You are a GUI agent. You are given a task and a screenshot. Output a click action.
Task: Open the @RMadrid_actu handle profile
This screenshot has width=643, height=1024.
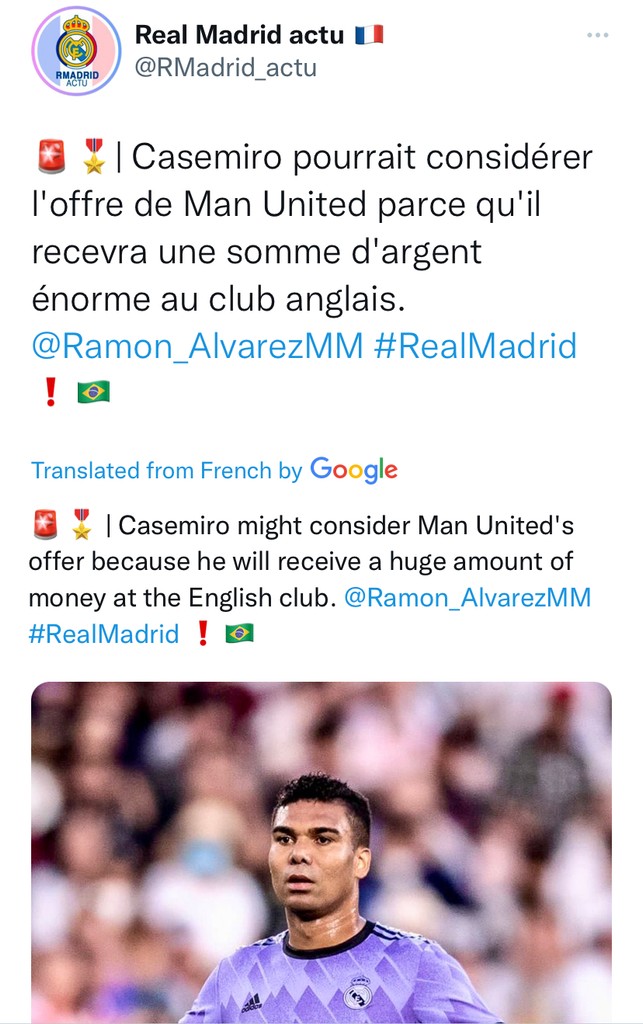225,67
